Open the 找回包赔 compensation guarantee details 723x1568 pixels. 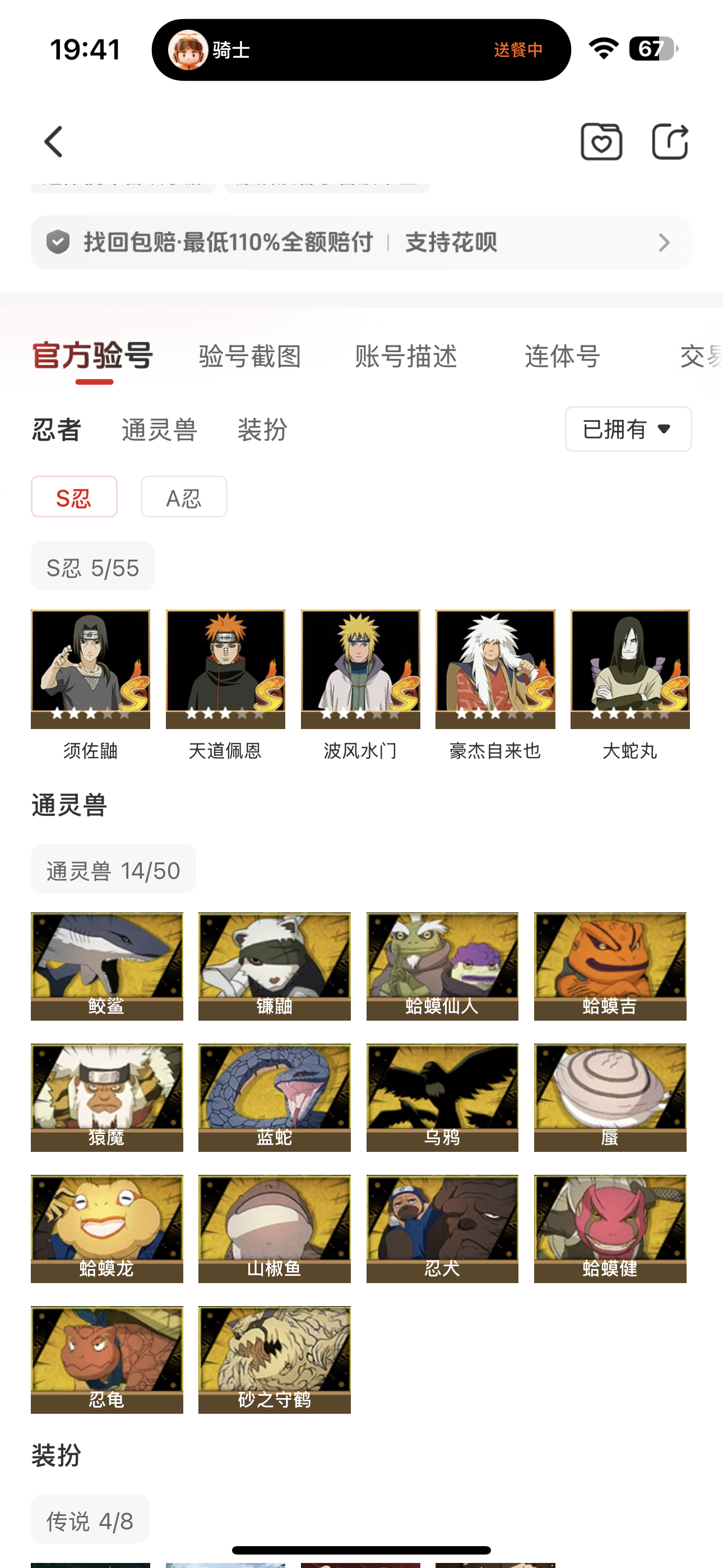[361, 242]
